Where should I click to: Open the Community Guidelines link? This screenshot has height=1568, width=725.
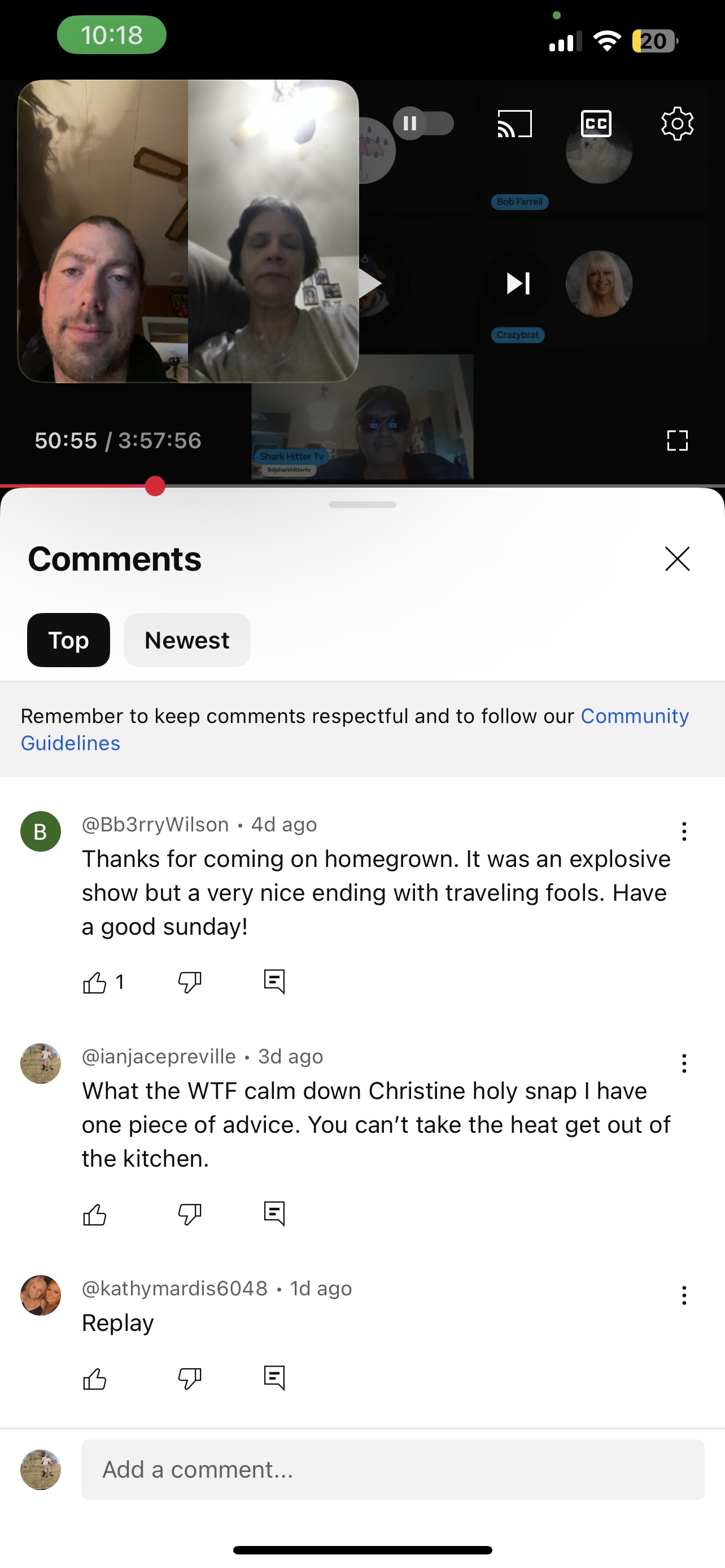[x=634, y=716]
